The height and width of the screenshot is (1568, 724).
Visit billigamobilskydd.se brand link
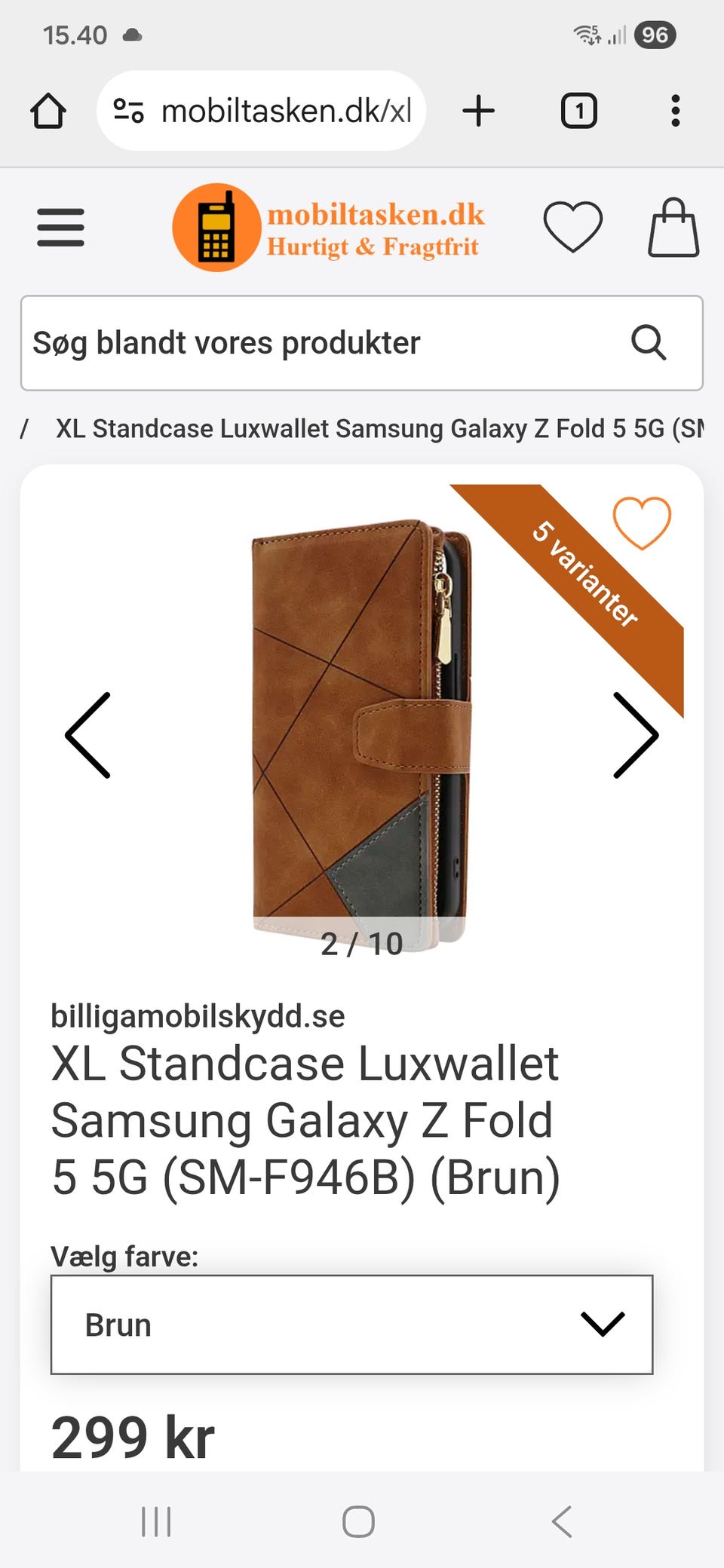point(197,1015)
